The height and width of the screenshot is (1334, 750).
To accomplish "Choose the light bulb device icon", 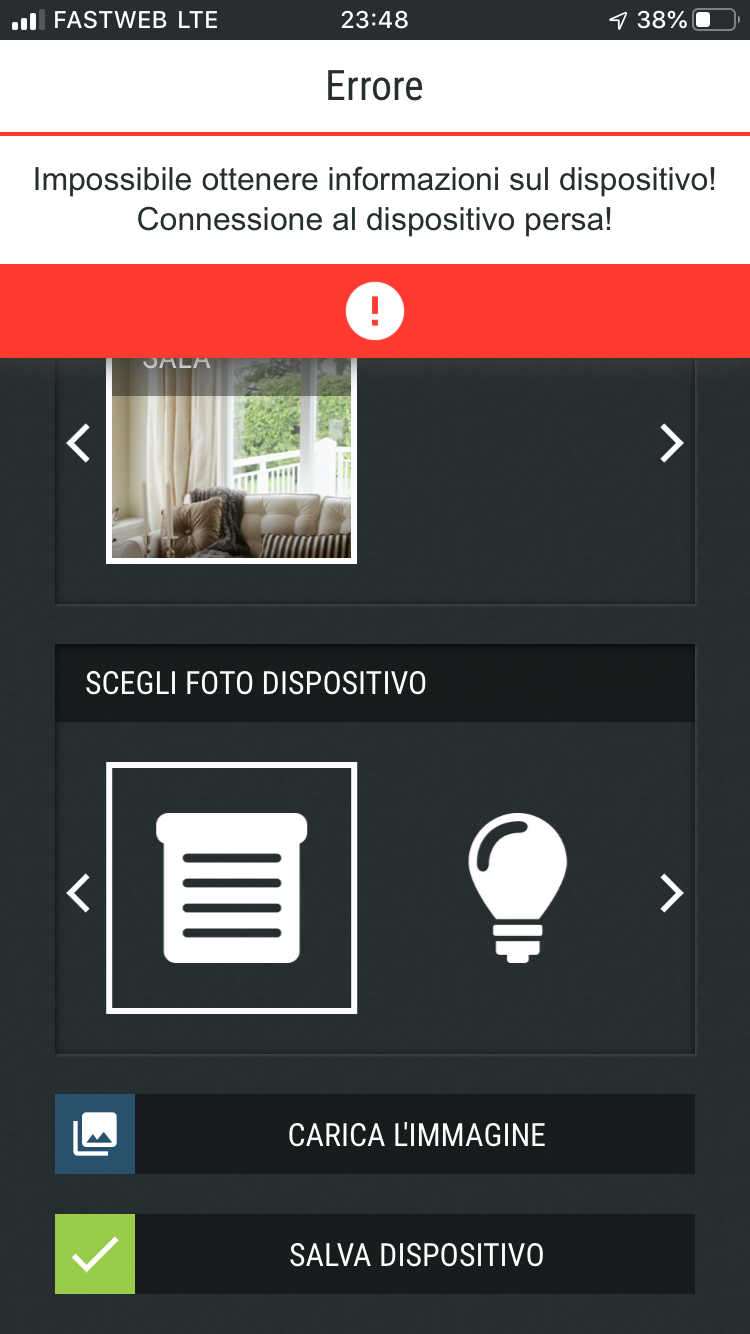I will coord(517,888).
